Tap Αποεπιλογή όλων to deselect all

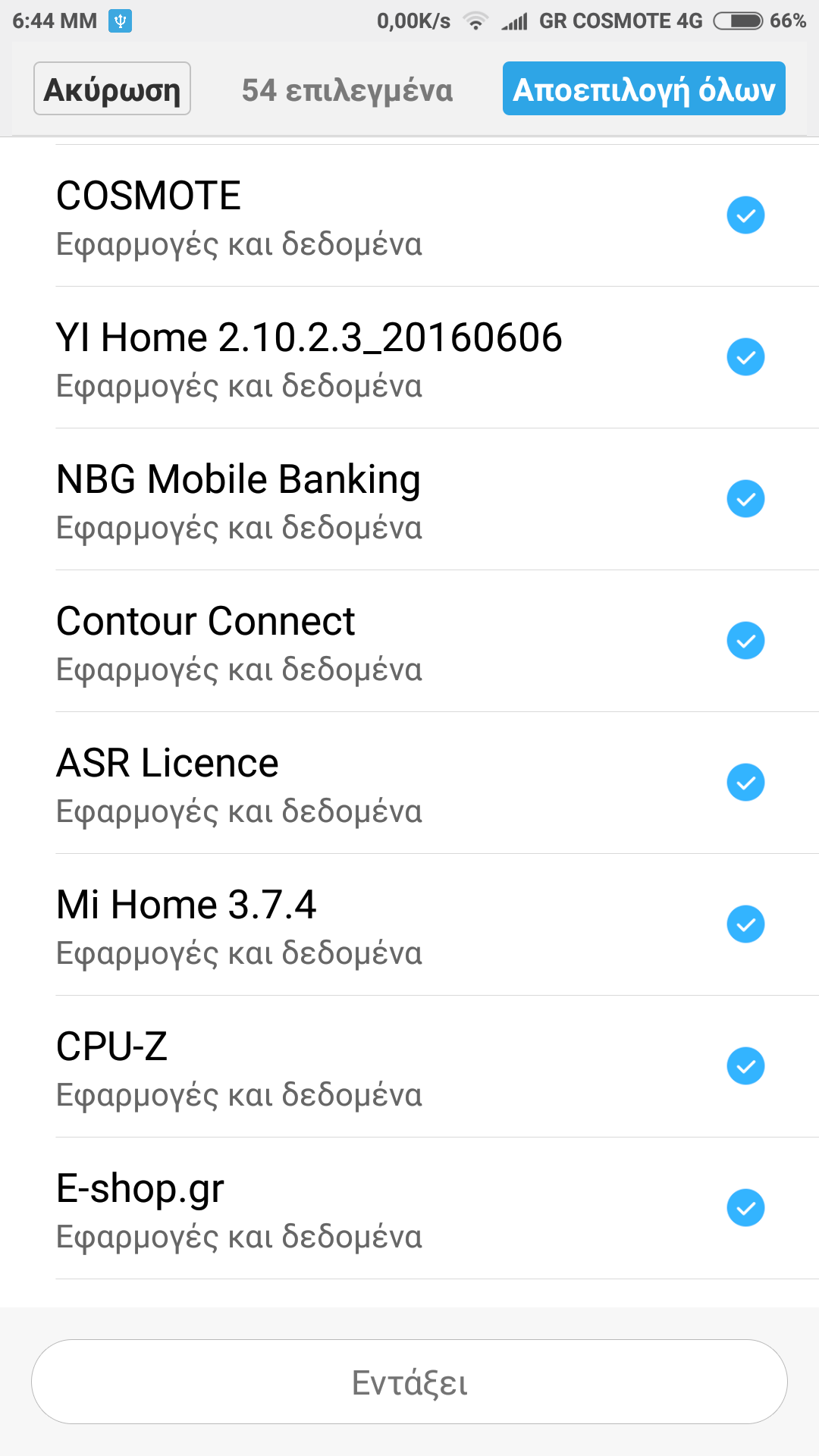644,89
